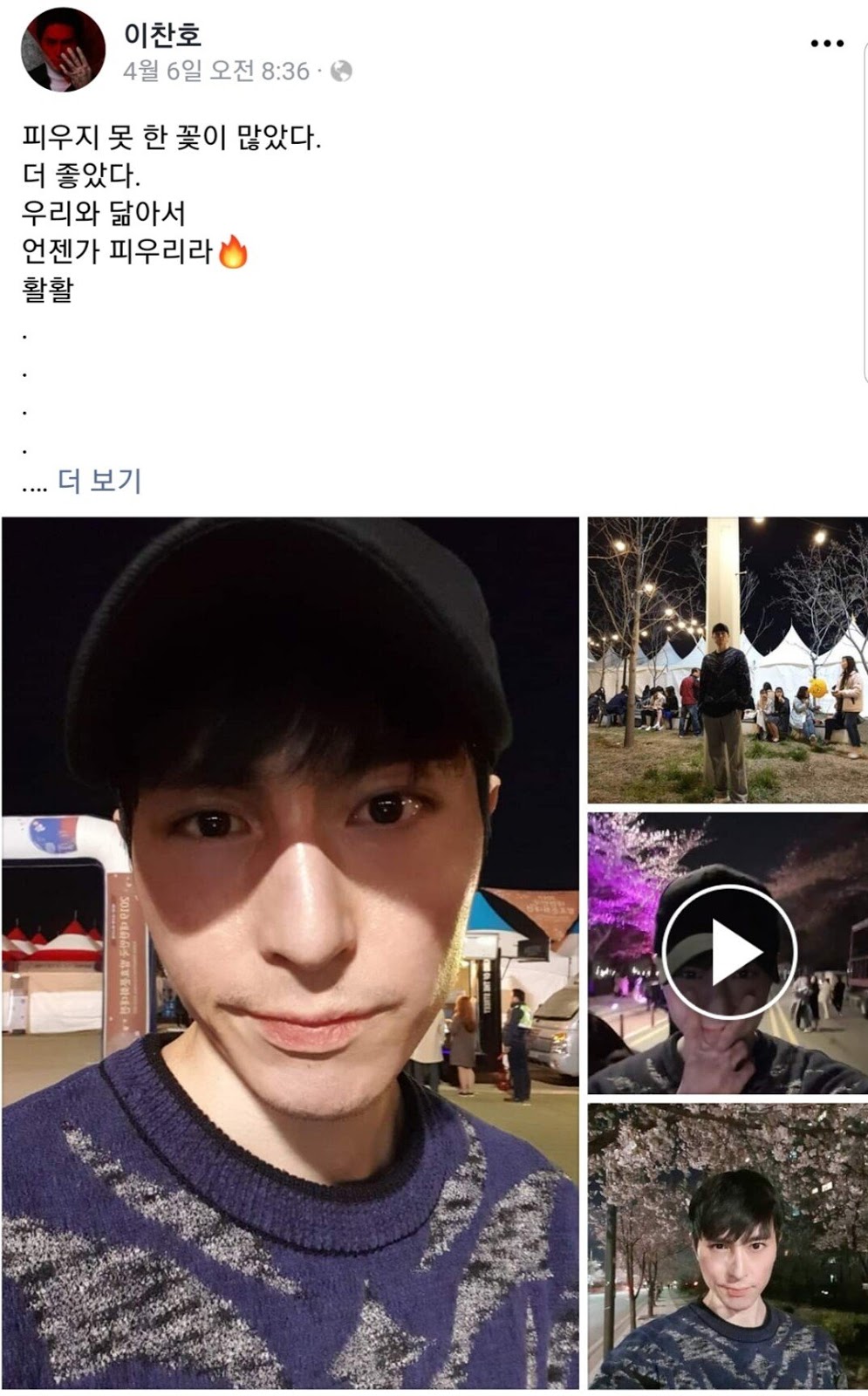Open 이찬호's profile picture
The image size is (868, 1396).
click(x=63, y=51)
